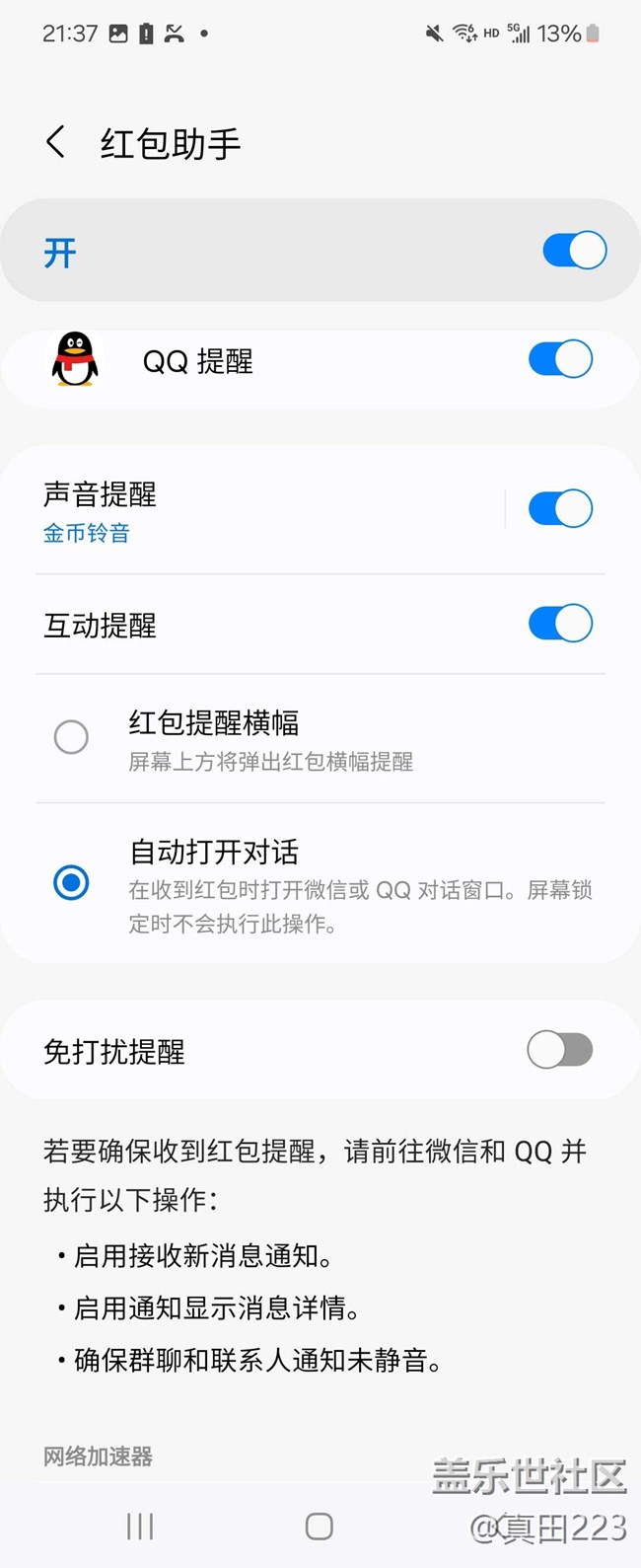This screenshot has width=641, height=1568.
Task: Switch off 声音提醒 toggle
Action: click(560, 509)
